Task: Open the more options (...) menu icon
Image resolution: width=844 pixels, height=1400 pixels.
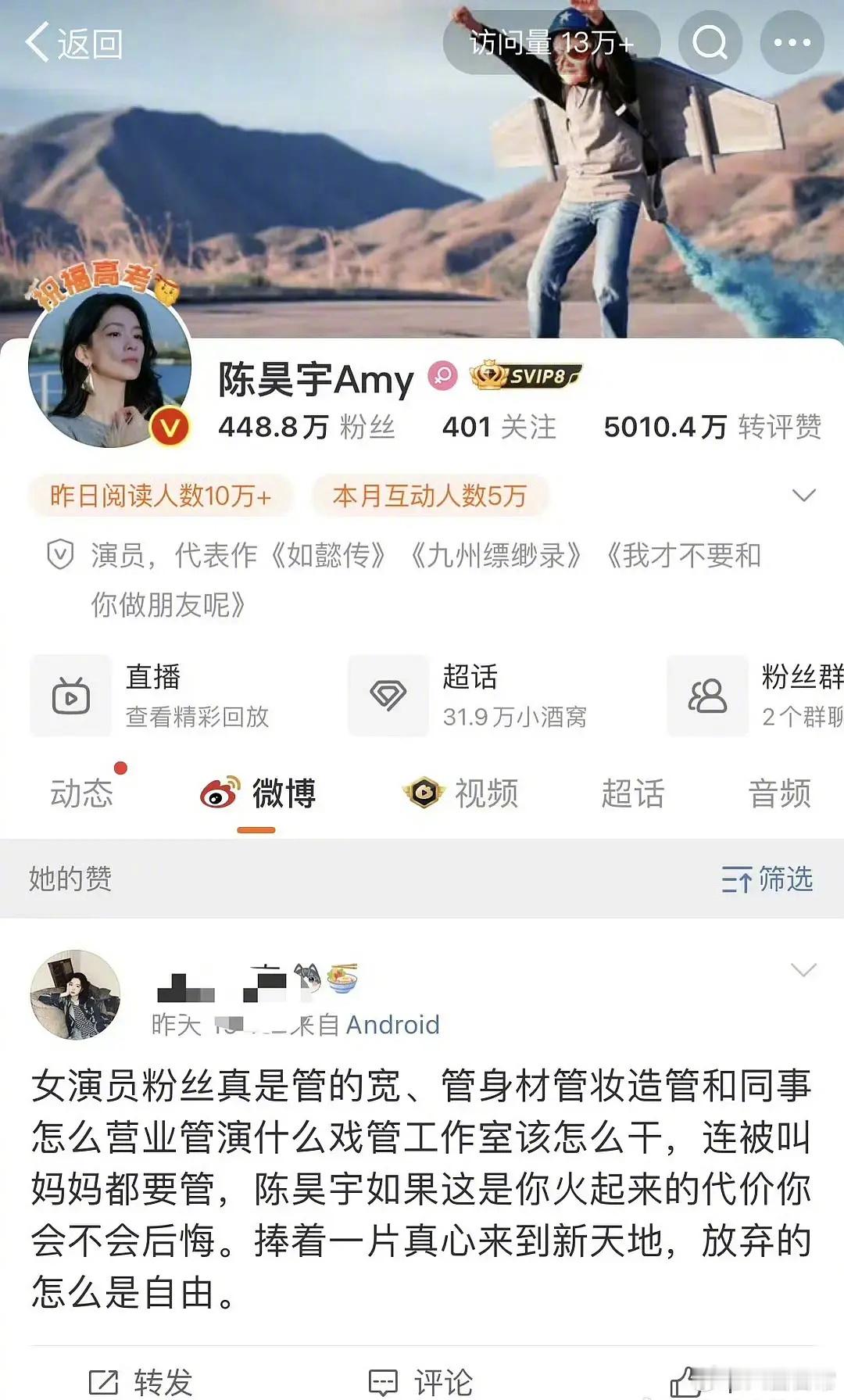Action: pyautogui.click(x=793, y=43)
